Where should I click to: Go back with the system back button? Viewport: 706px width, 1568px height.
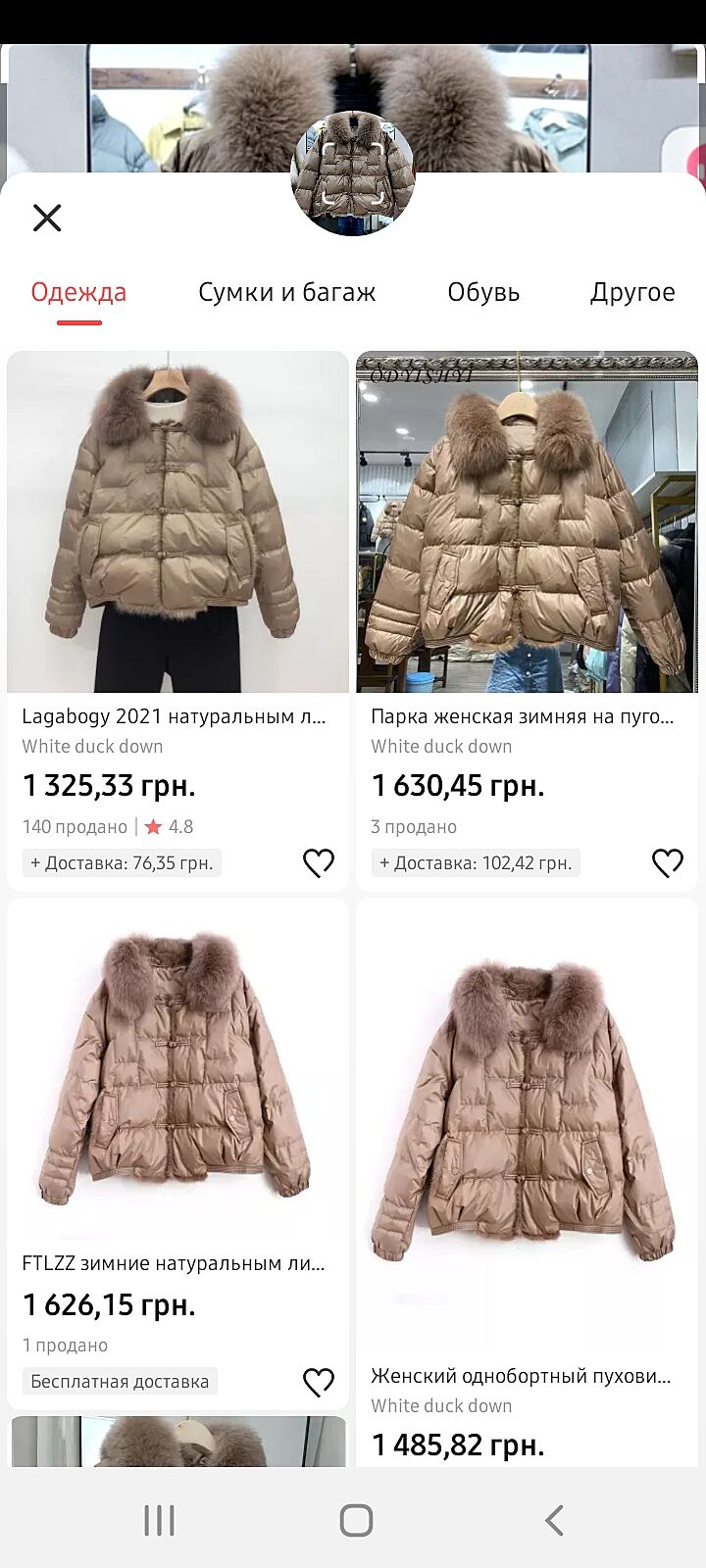pyautogui.click(x=554, y=1520)
